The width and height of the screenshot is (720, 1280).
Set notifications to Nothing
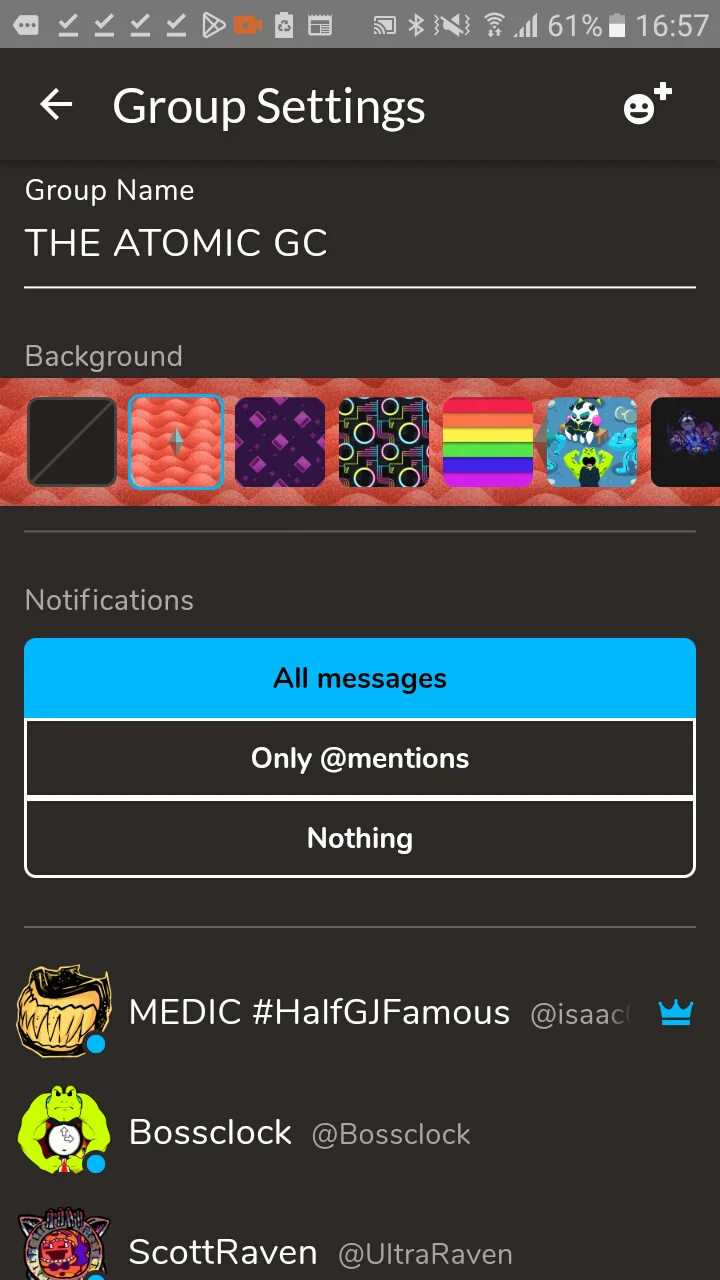(x=359, y=838)
